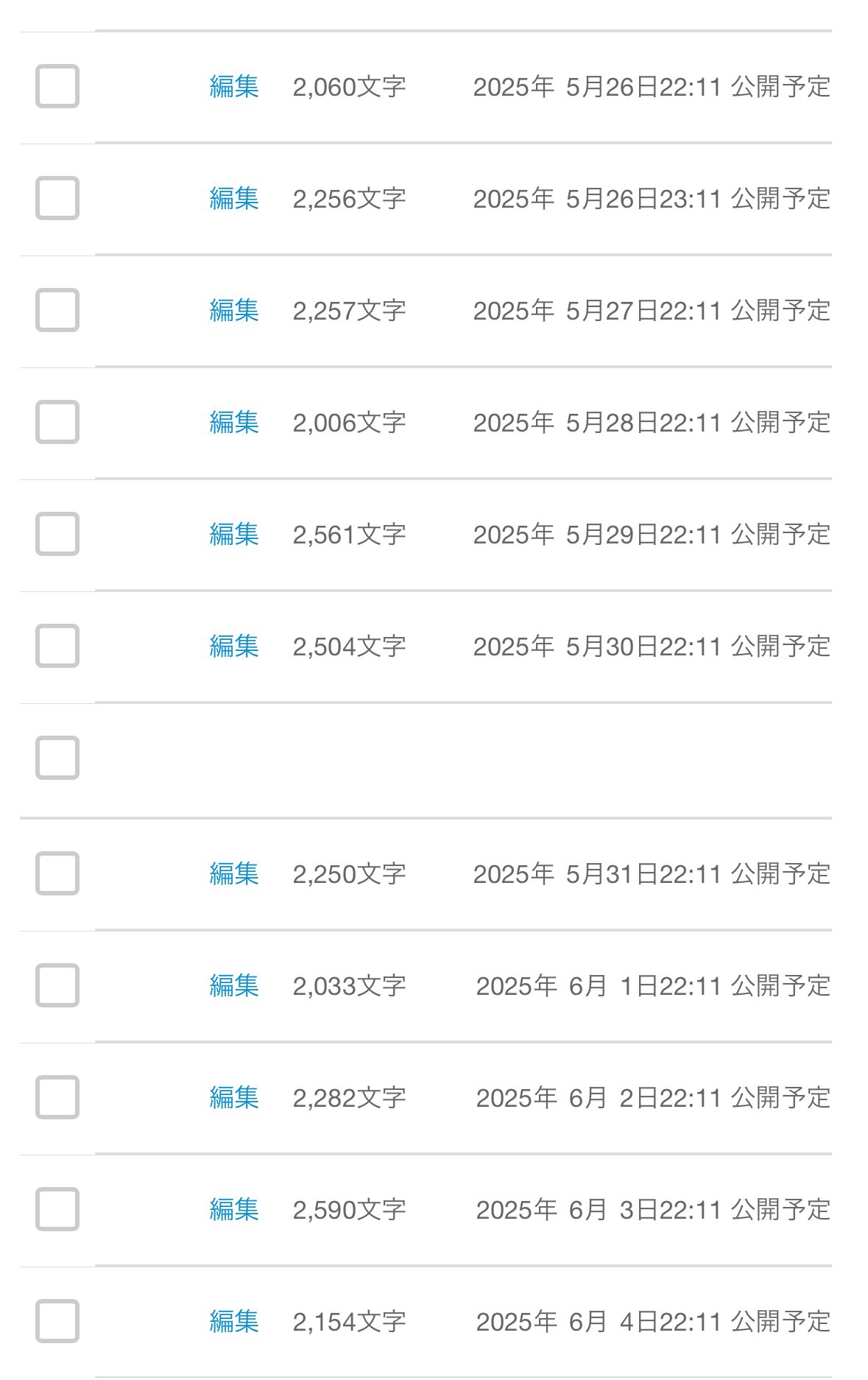The height and width of the screenshot is (1380, 868).
Task: Open 編集 on the 2,590文字 row
Action: tap(234, 1210)
